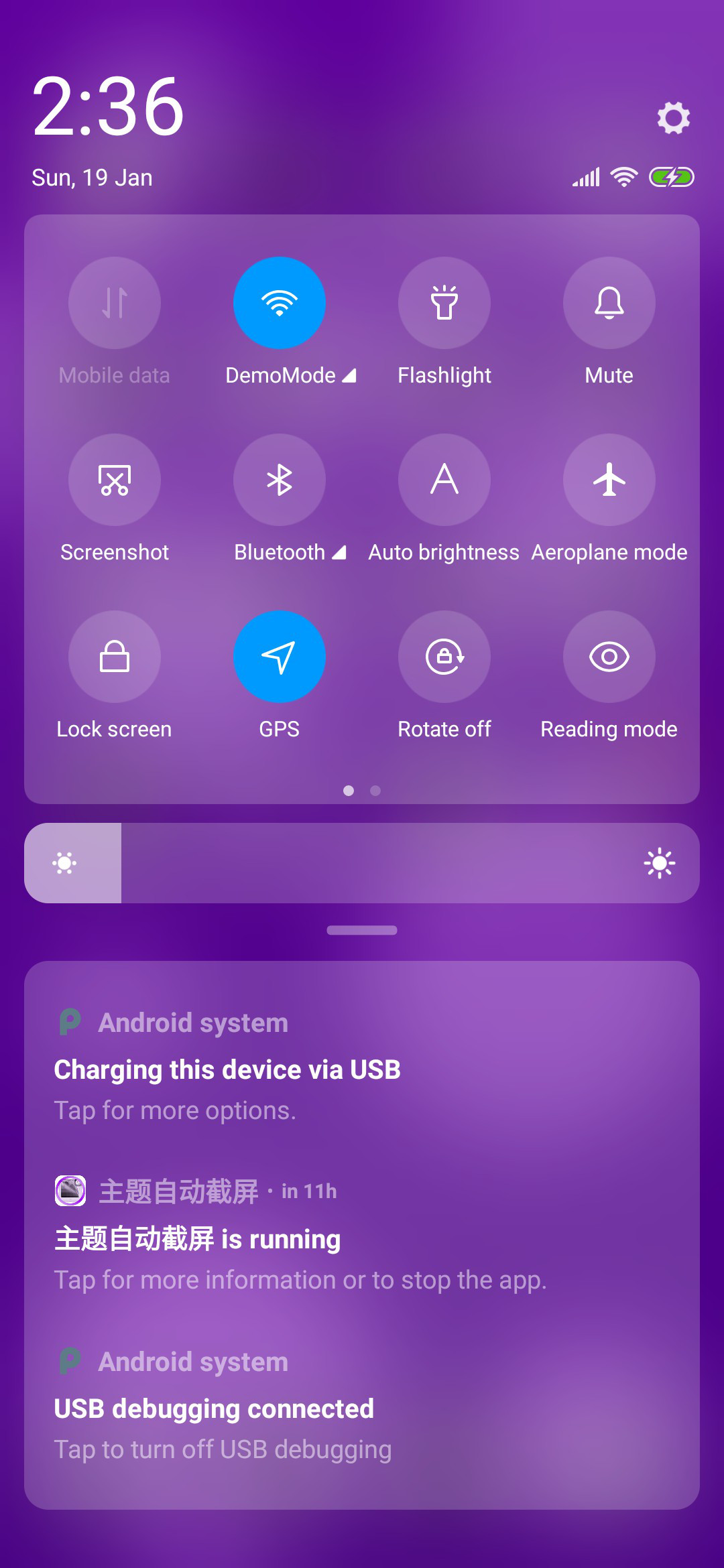Enable Reading mode
This screenshot has height=1568, width=724.
coord(609,657)
